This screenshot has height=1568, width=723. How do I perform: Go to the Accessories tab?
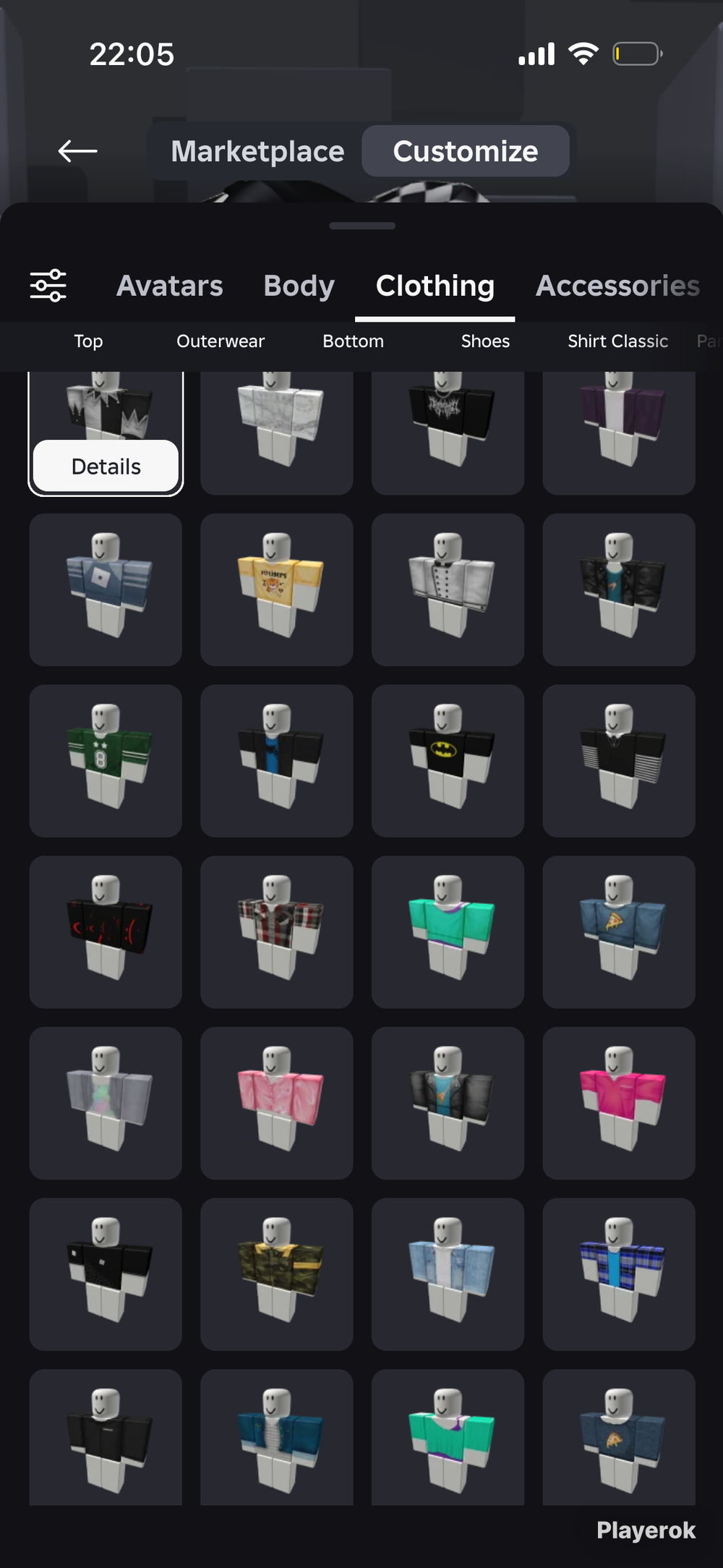click(617, 286)
